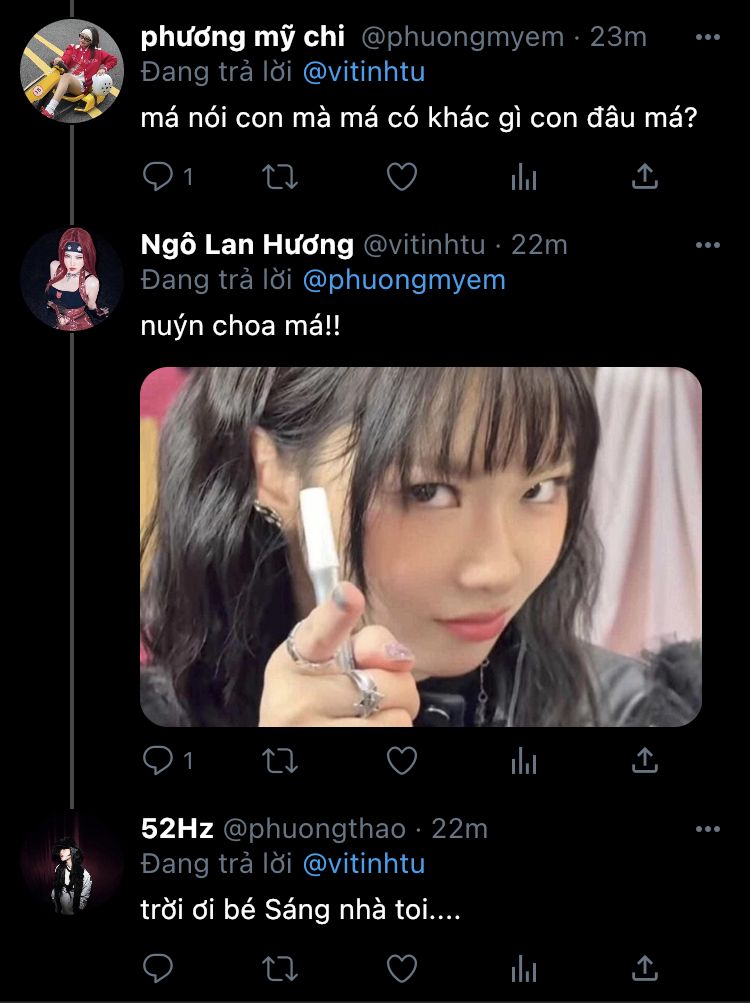Reply to phương mỹ chi's tweet
Screen dimensions: 750x1003
tap(158, 177)
